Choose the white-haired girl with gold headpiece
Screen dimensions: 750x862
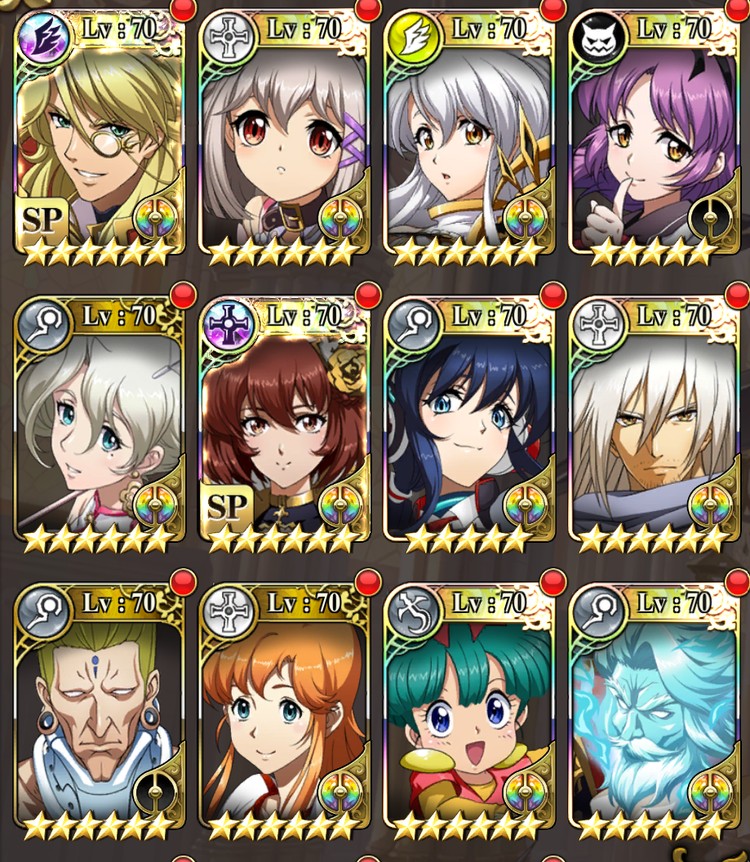(468, 140)
